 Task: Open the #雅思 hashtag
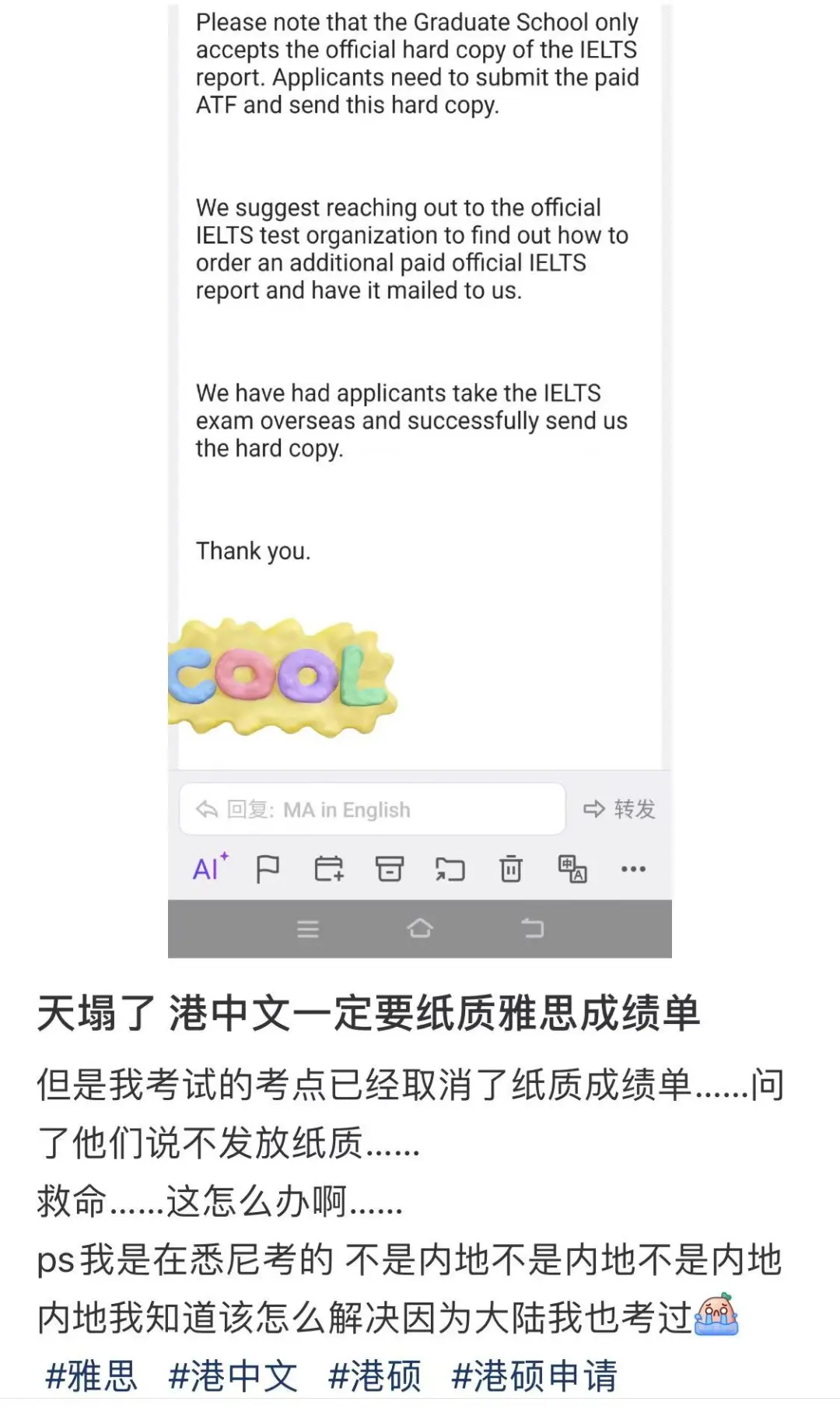pos(92,1376)
